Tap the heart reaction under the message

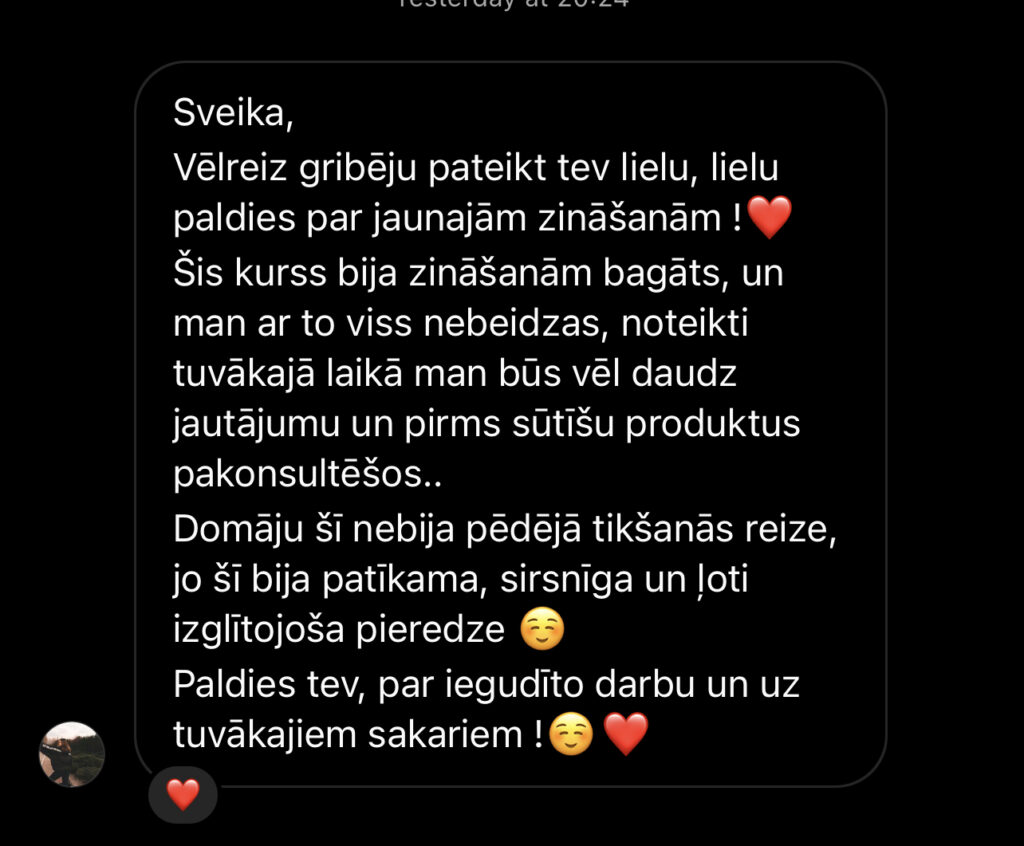coord(182,795)
